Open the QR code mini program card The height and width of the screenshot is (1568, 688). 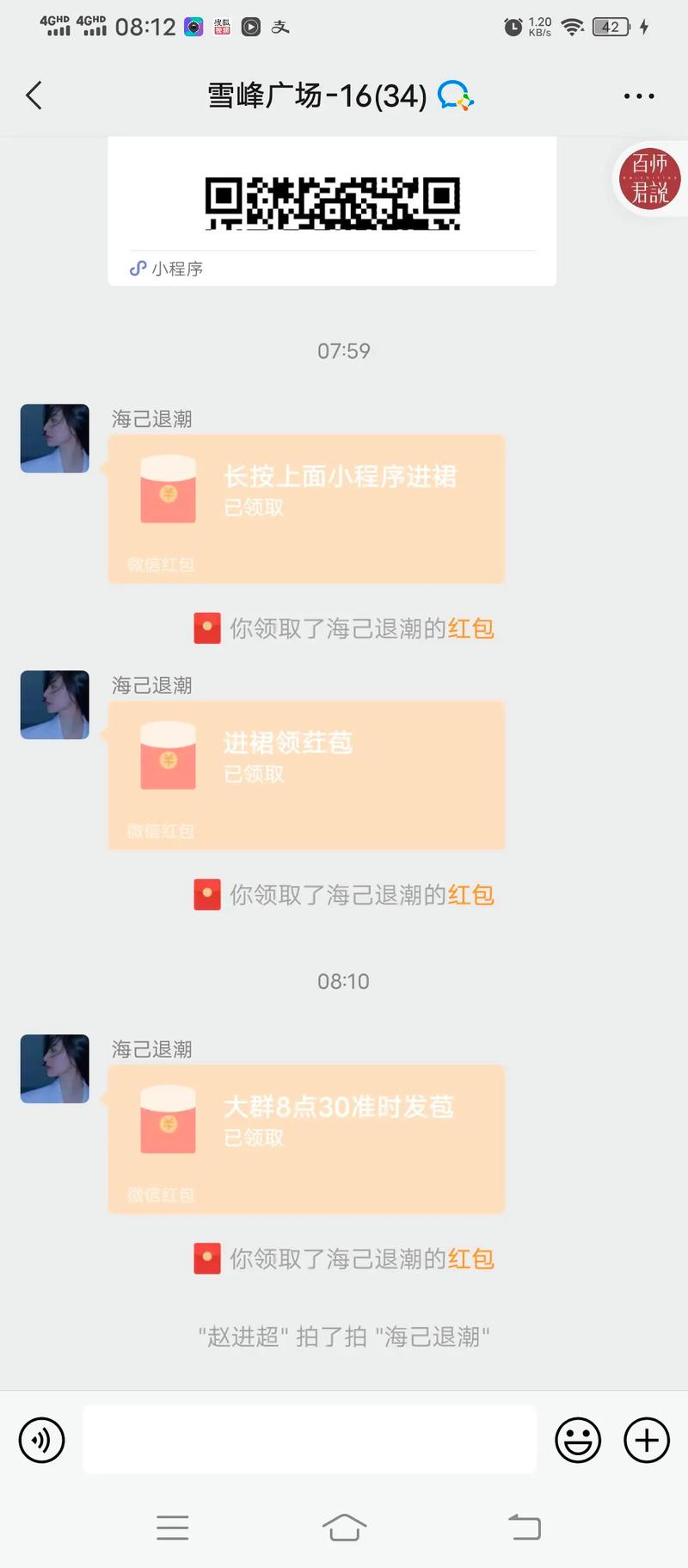click(x=334, y=202)
